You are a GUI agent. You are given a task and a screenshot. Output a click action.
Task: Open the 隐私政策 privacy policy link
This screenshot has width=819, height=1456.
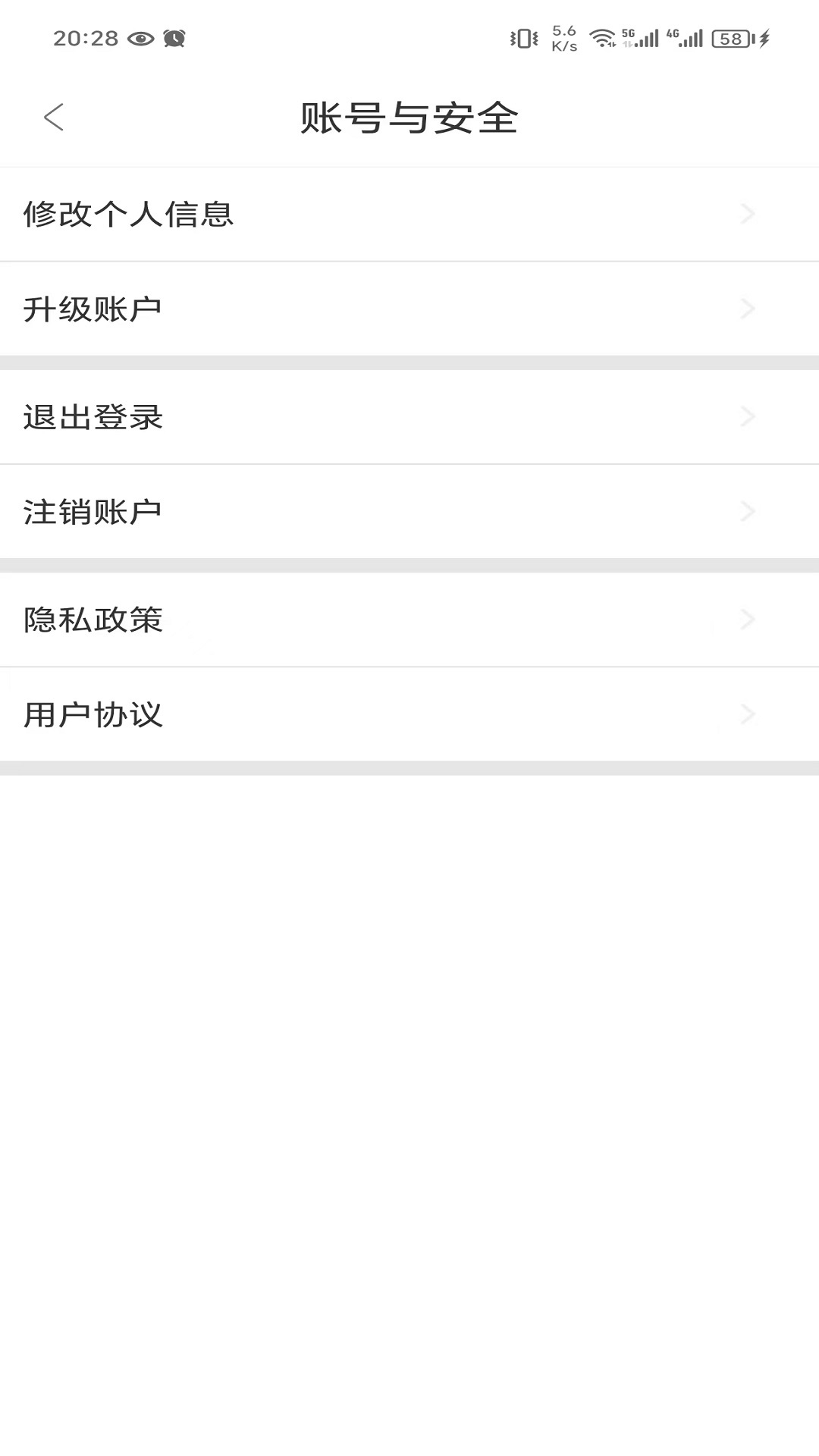tap(93, 620)
